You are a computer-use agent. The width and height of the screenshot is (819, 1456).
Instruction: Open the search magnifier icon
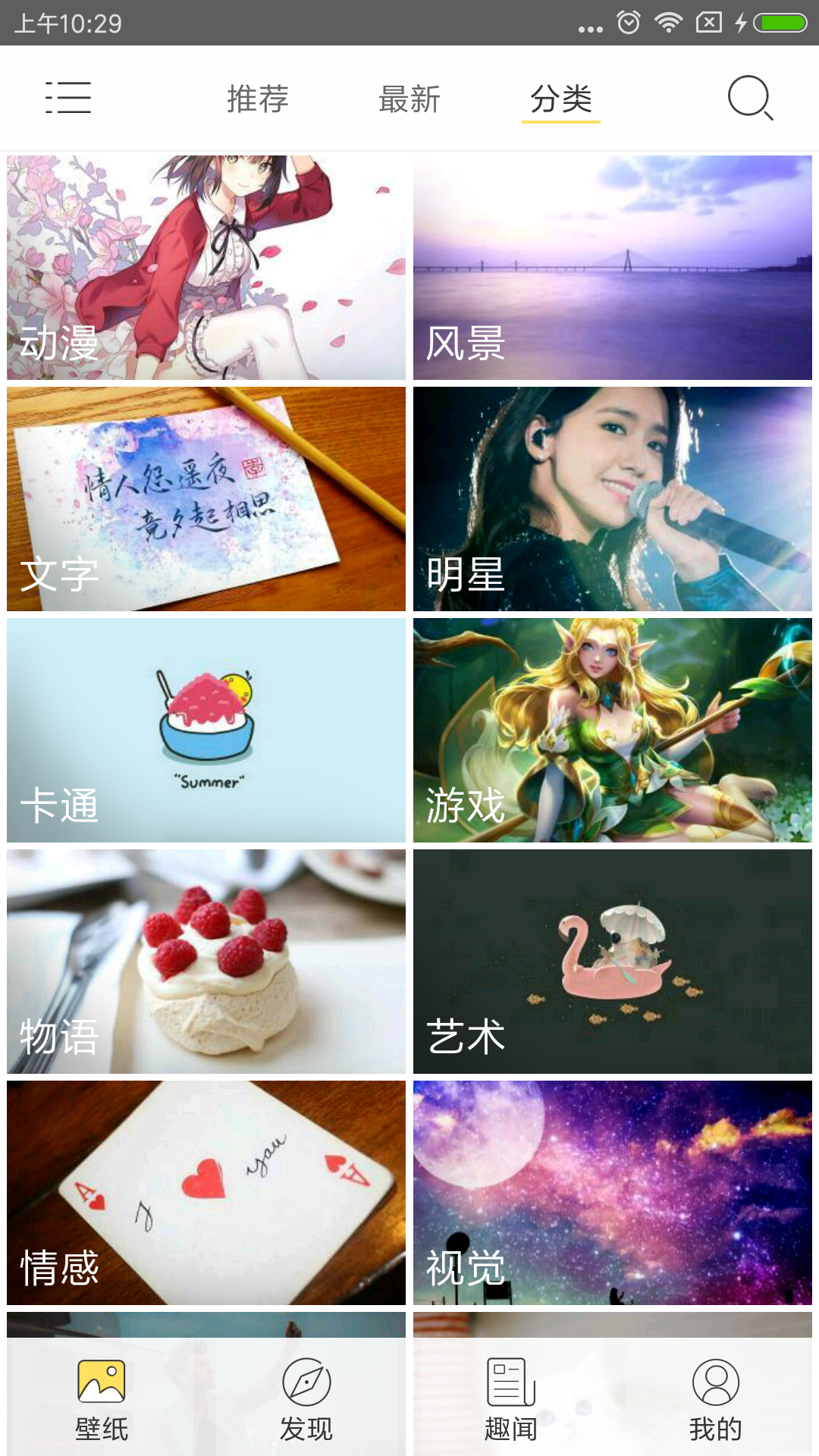pyautogui.click(x=749, y=98)
